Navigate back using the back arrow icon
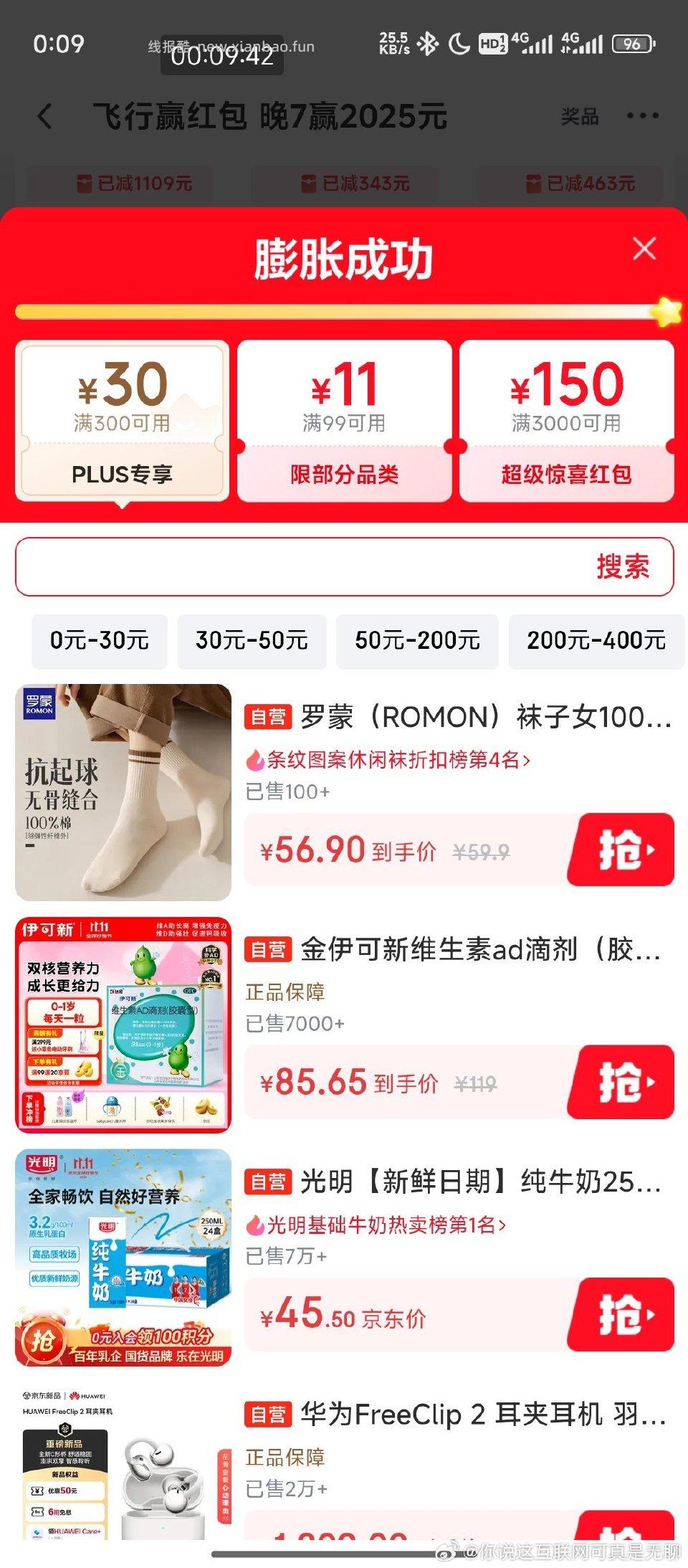The image size is (688, 1568). pos(44,115)
